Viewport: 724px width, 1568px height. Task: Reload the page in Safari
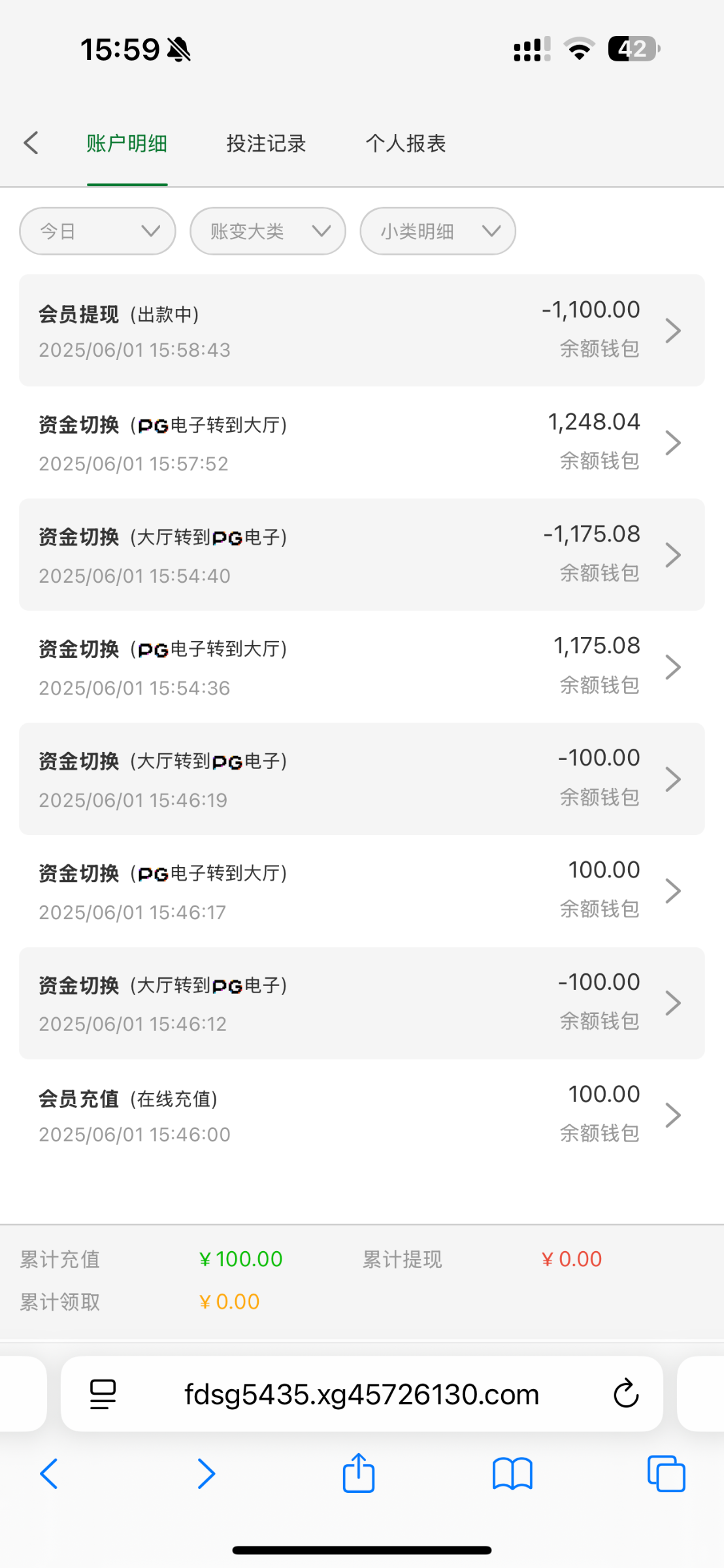(625, 1394)
